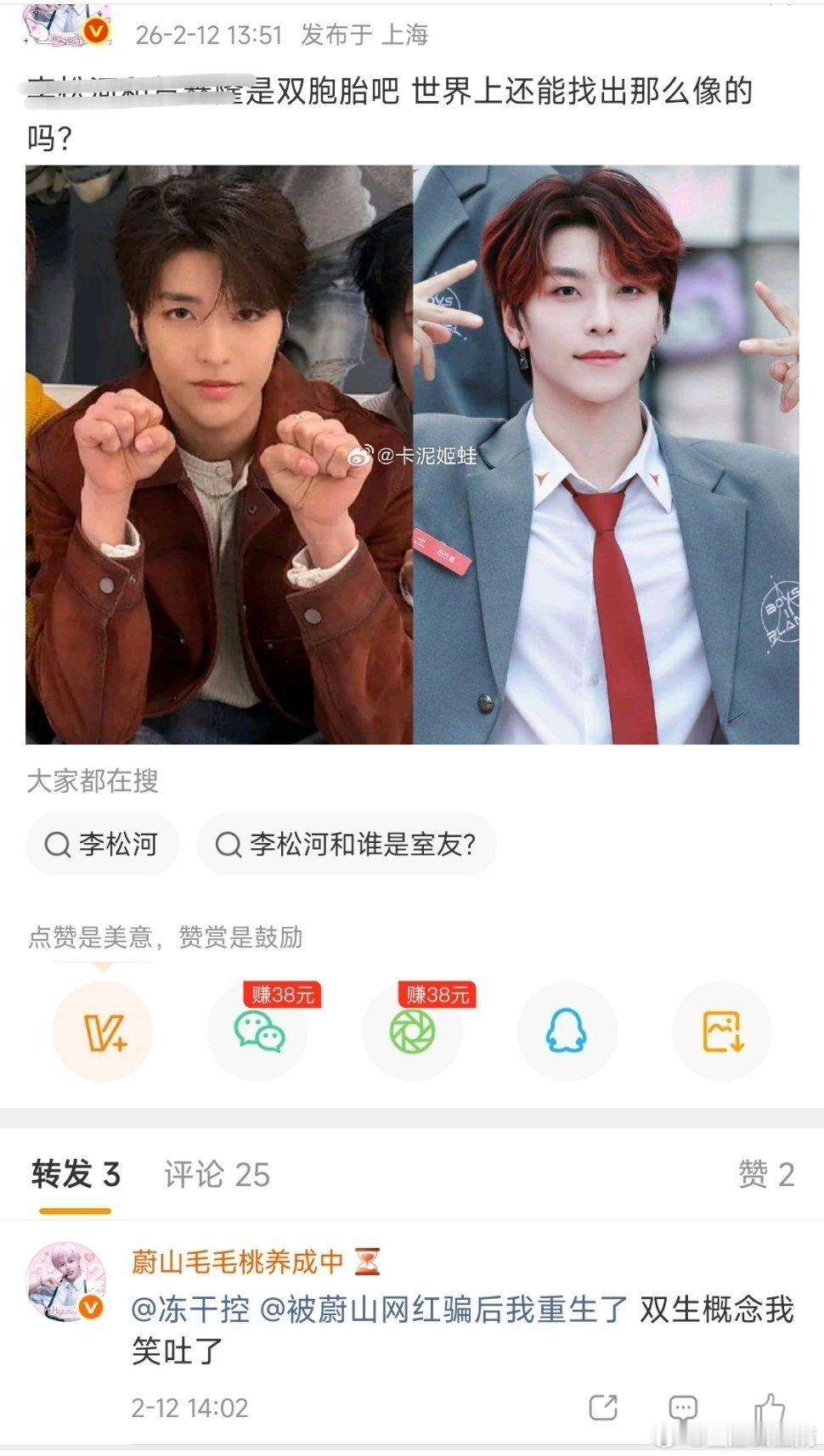
Task: Share post to QQ
Action: pyautogui.click(x=566, y=1030)
